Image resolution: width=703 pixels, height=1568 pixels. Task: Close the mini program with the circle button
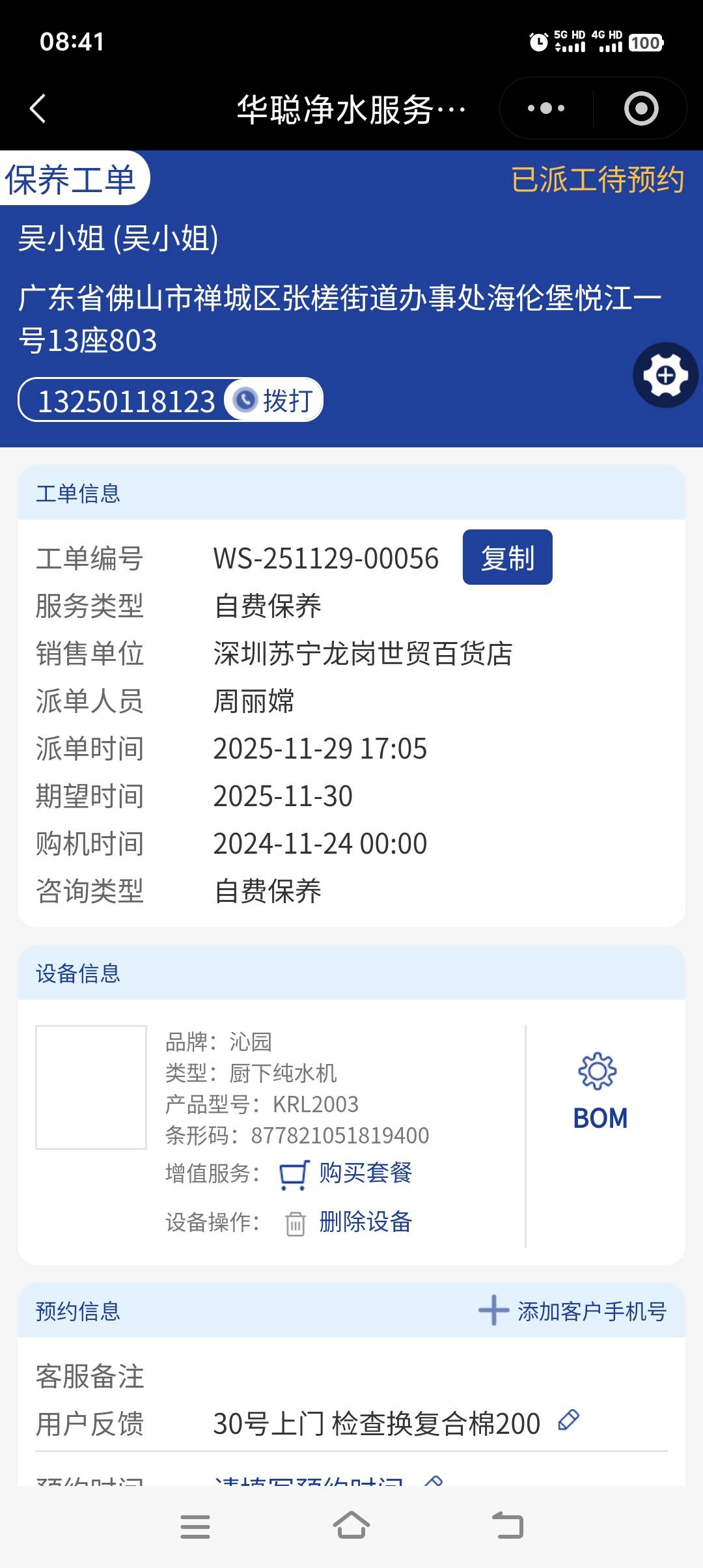pos(641,109)
